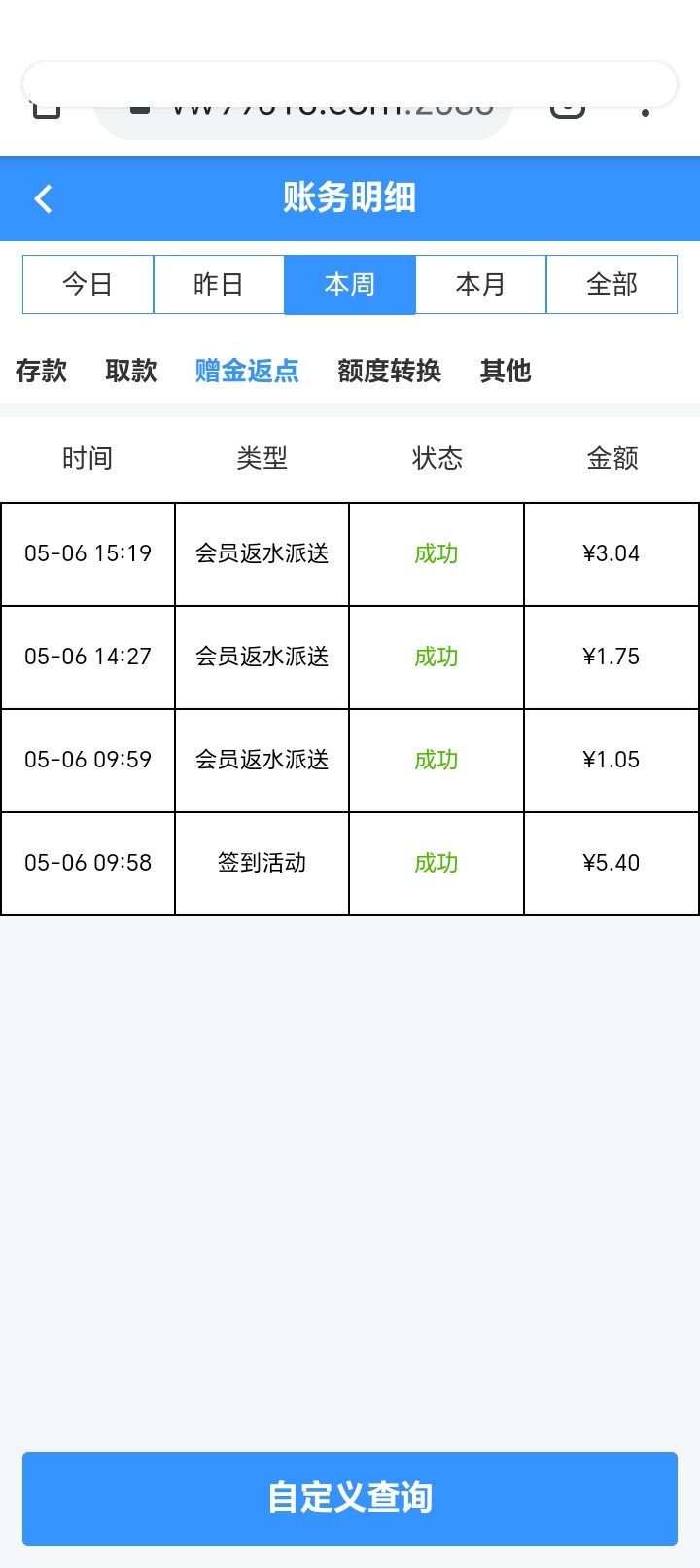
Task: Tap the 自定义查询 button
Action: click(350, 1498)
